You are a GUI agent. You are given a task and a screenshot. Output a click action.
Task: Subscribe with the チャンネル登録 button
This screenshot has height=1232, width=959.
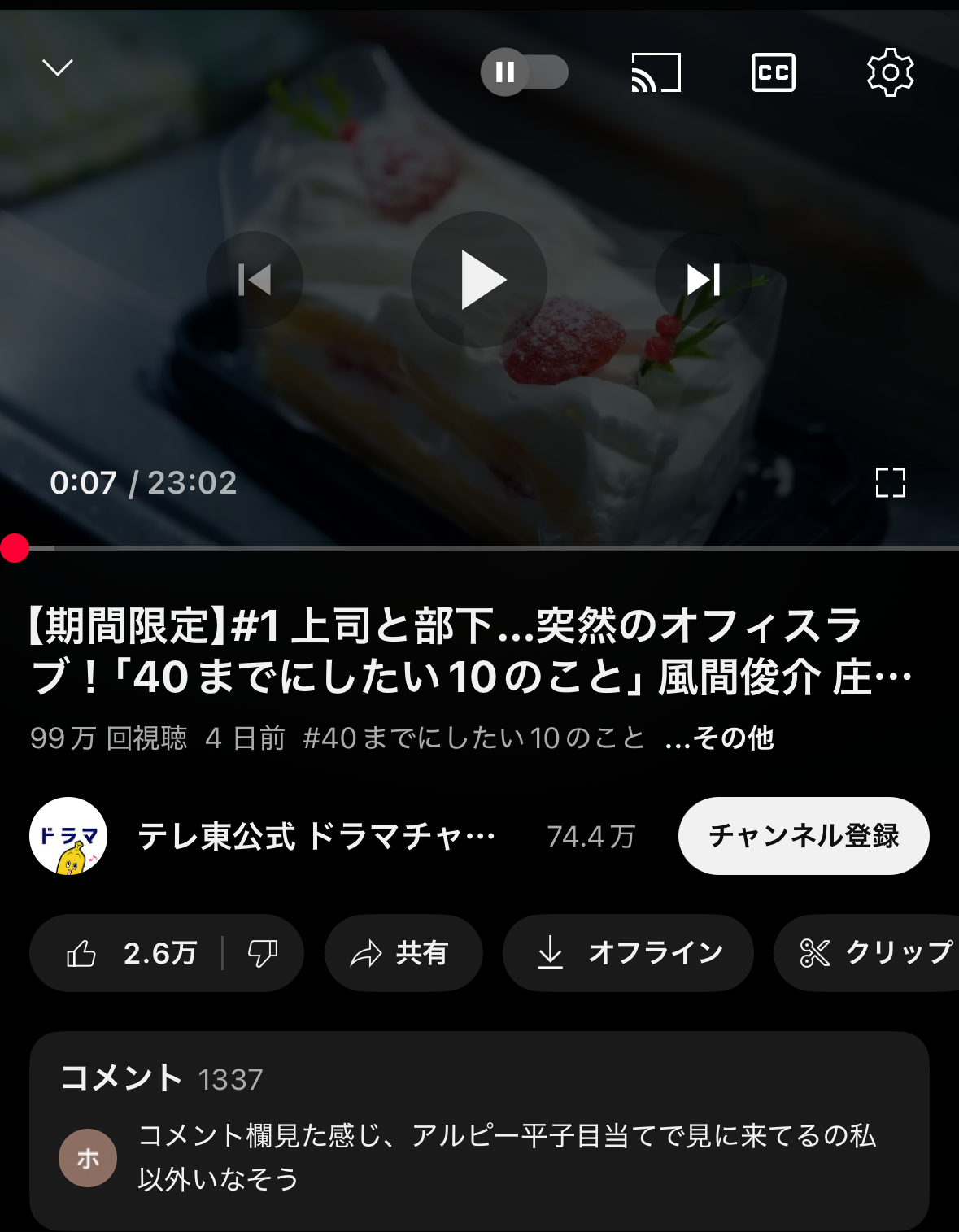(x=803, y=836)
